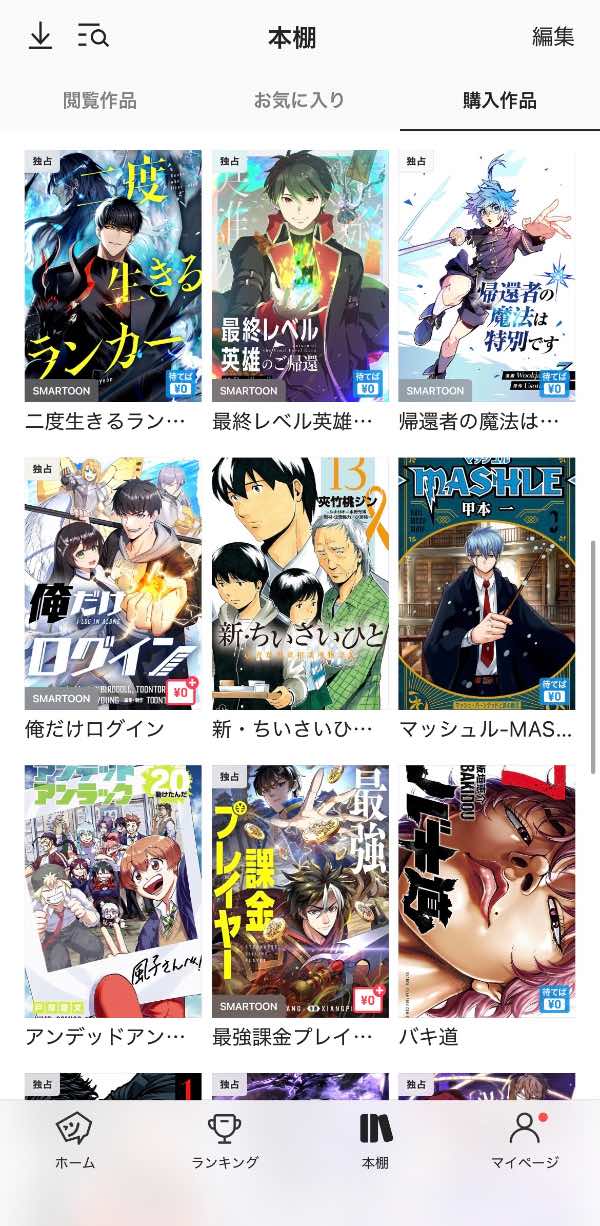The height and width of the screenshot is (1226, 600).
Task: Go to the ランキング tab
Action: tap(225, 1140)
